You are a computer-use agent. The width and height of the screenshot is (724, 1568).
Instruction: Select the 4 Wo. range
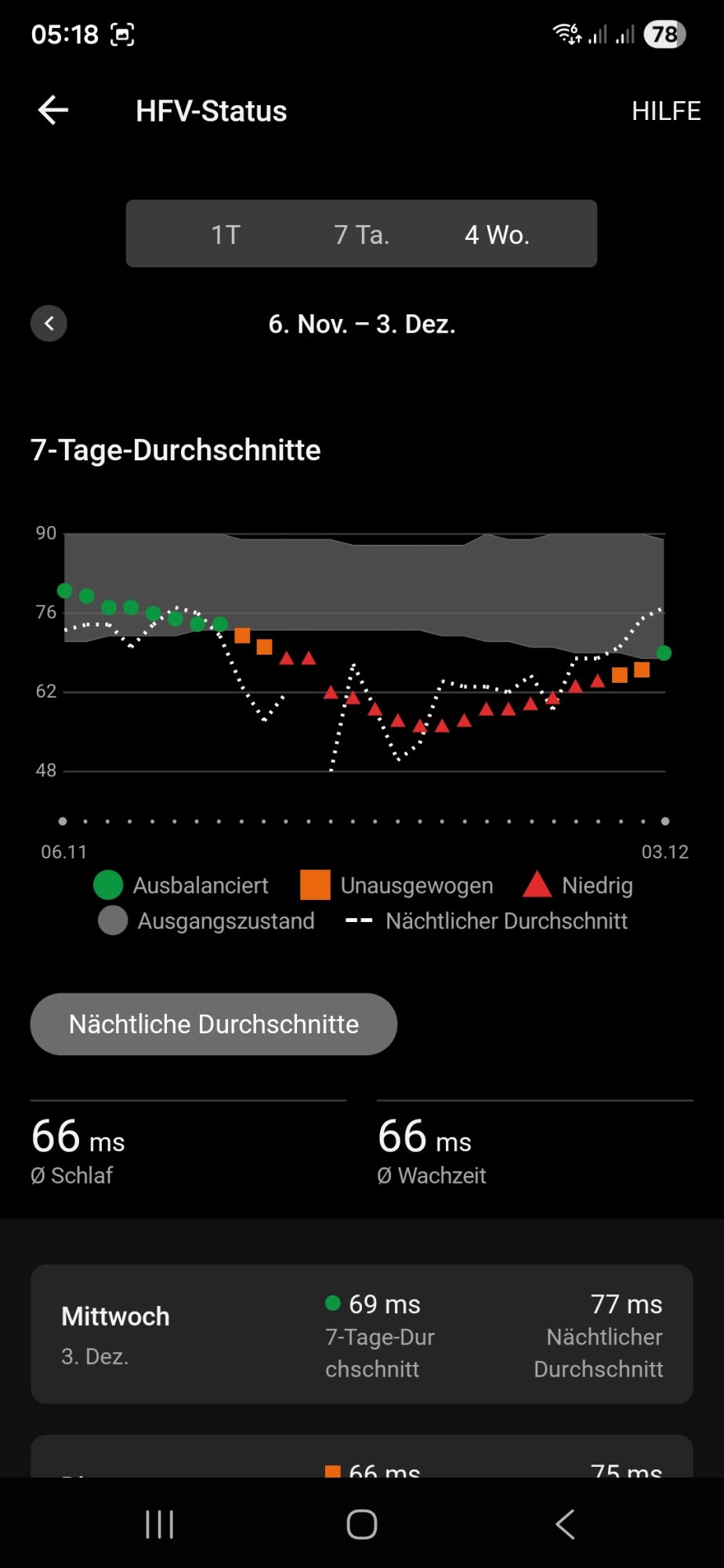pyautogui.click(x=497, y=234)
